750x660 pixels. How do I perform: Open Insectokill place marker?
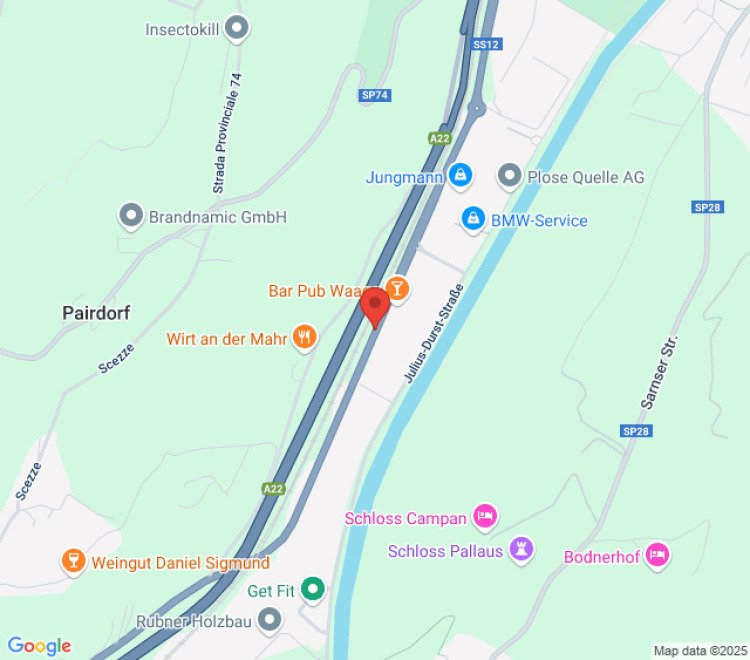click(237, 28)
